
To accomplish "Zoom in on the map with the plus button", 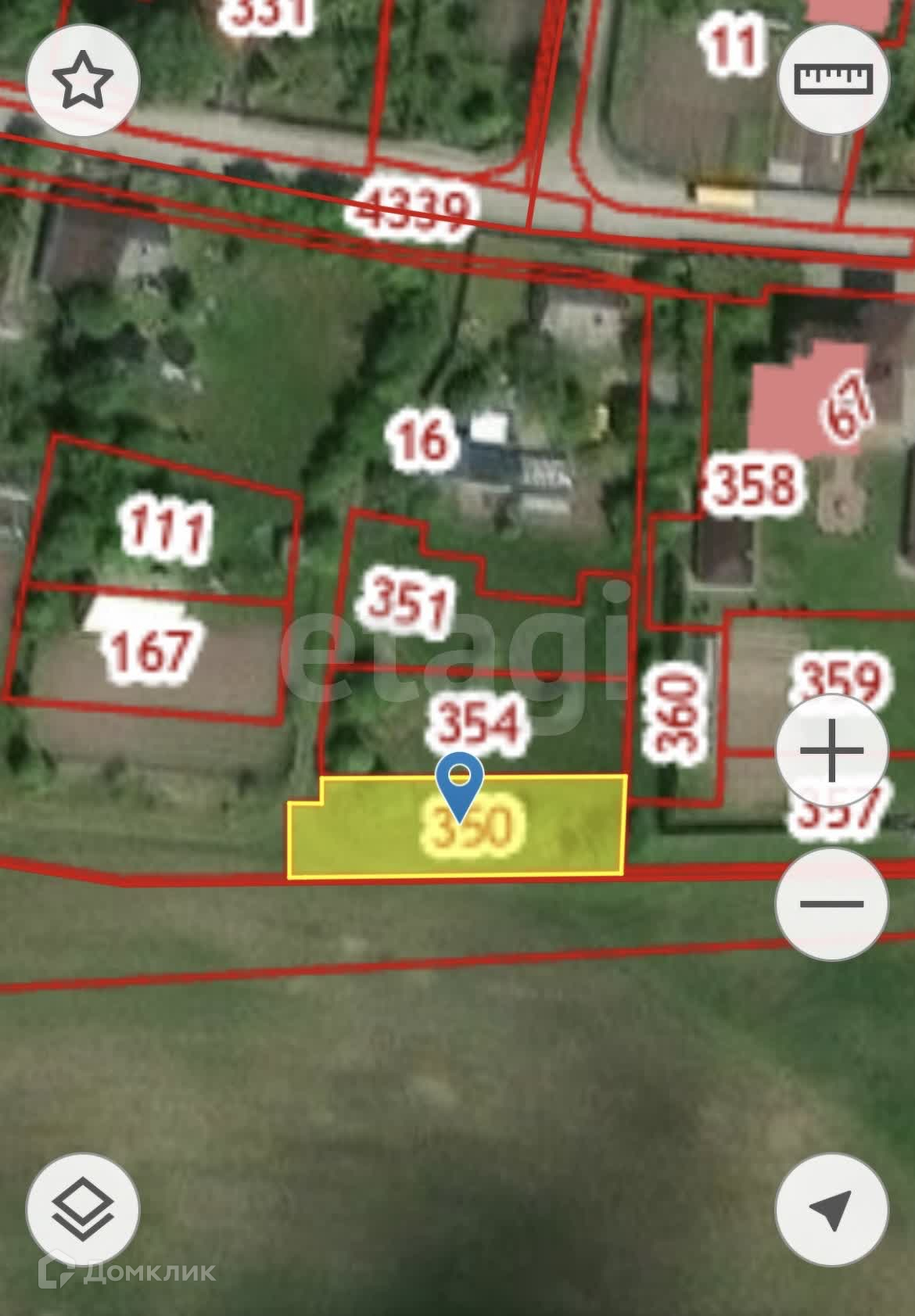I will (x=831, y=751).
